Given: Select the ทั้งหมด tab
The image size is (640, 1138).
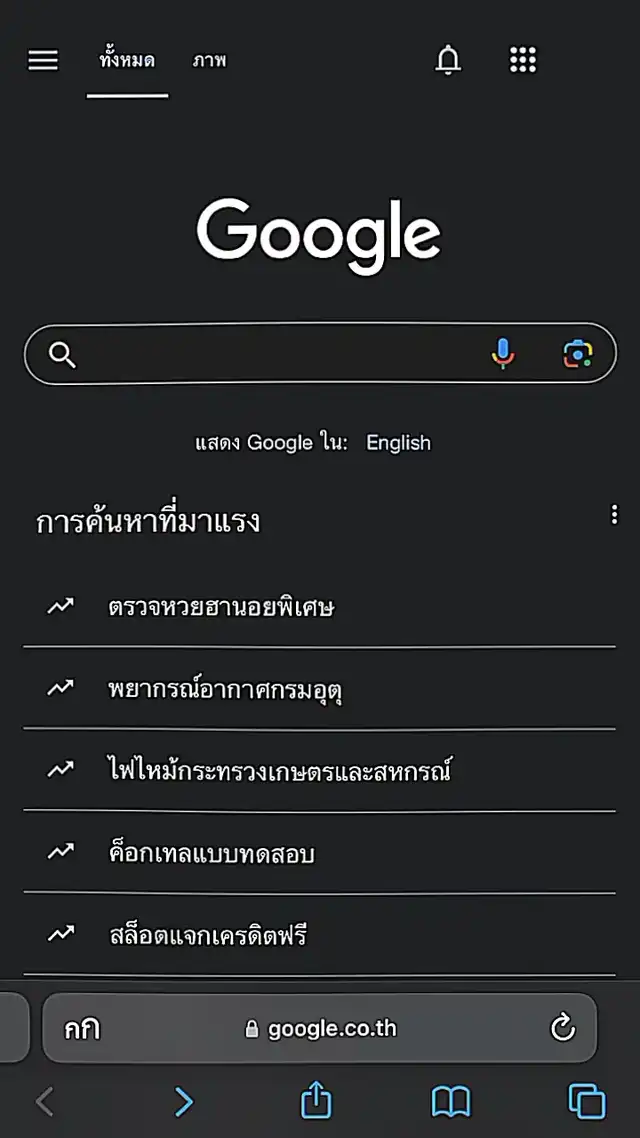Looking at the screenshot, I should tap(127, 61).
